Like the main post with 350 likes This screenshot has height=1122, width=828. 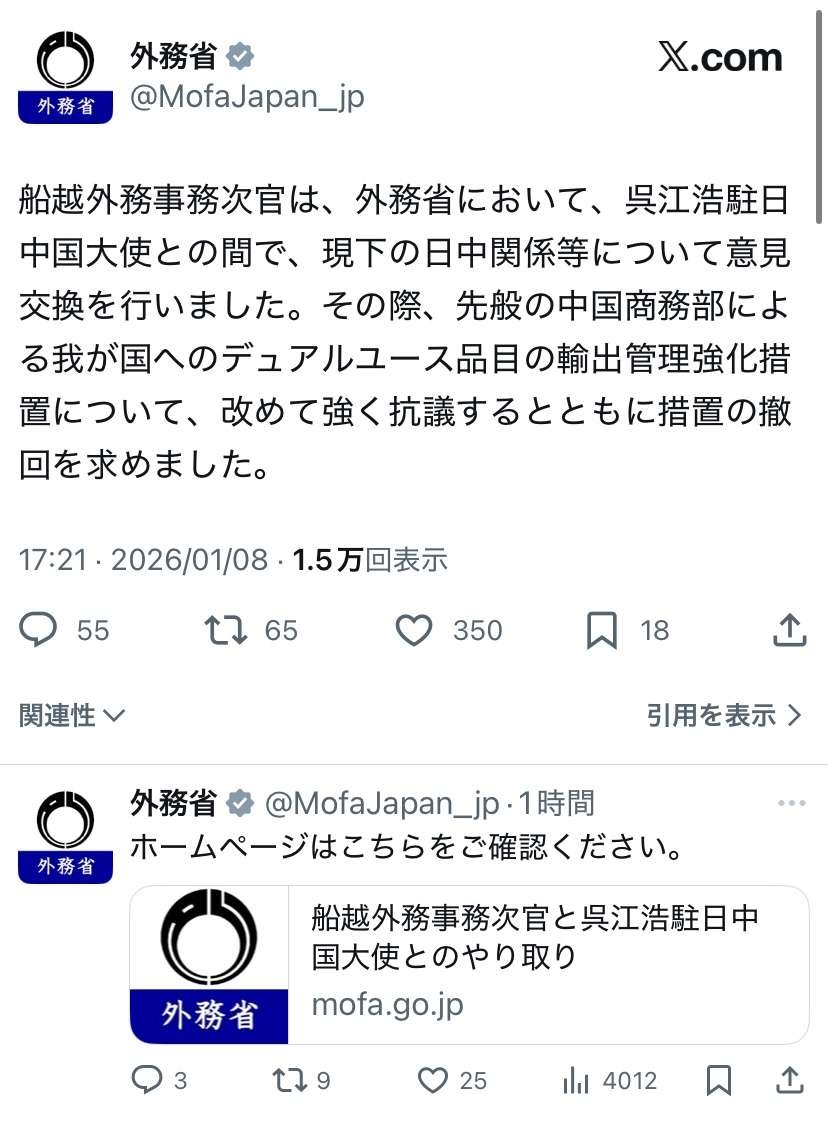pos(414,630)
